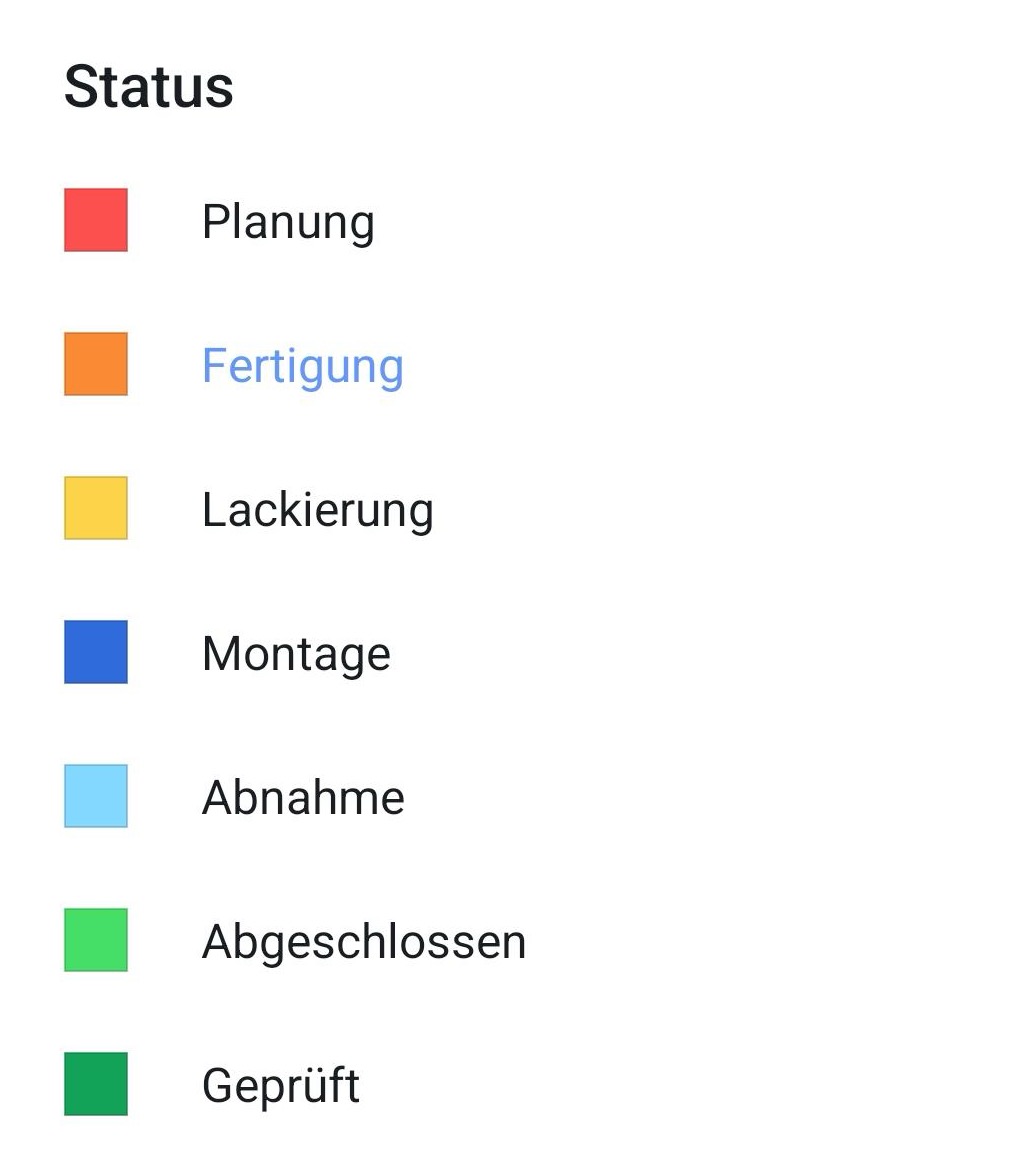Click the Montage status label
This screenshot has width=1009, height=1169.
click(296, 653)
